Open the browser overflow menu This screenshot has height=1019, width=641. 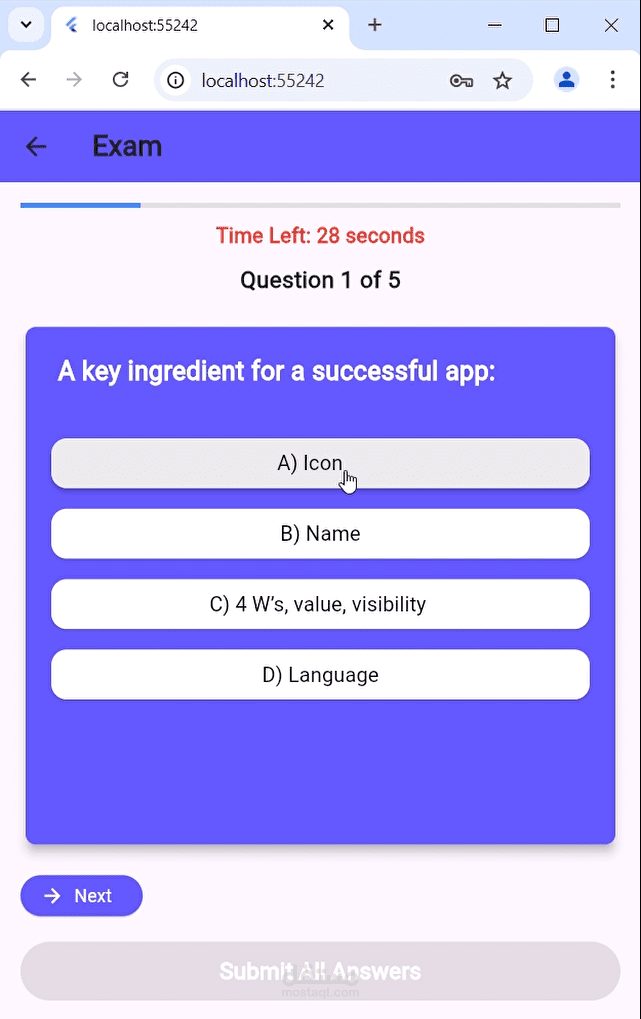click(x=613, y=80)
